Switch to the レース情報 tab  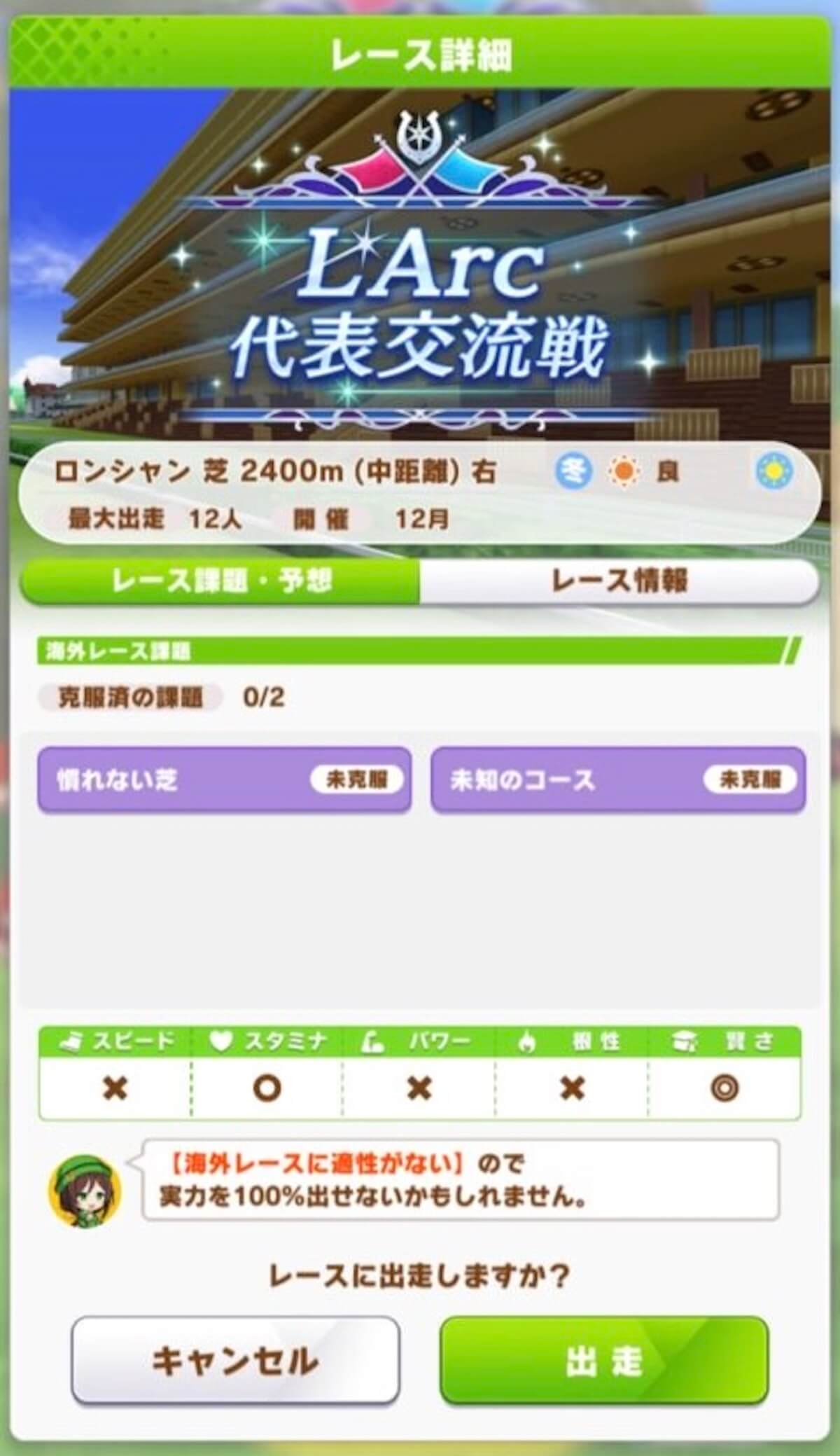point(619,581)
